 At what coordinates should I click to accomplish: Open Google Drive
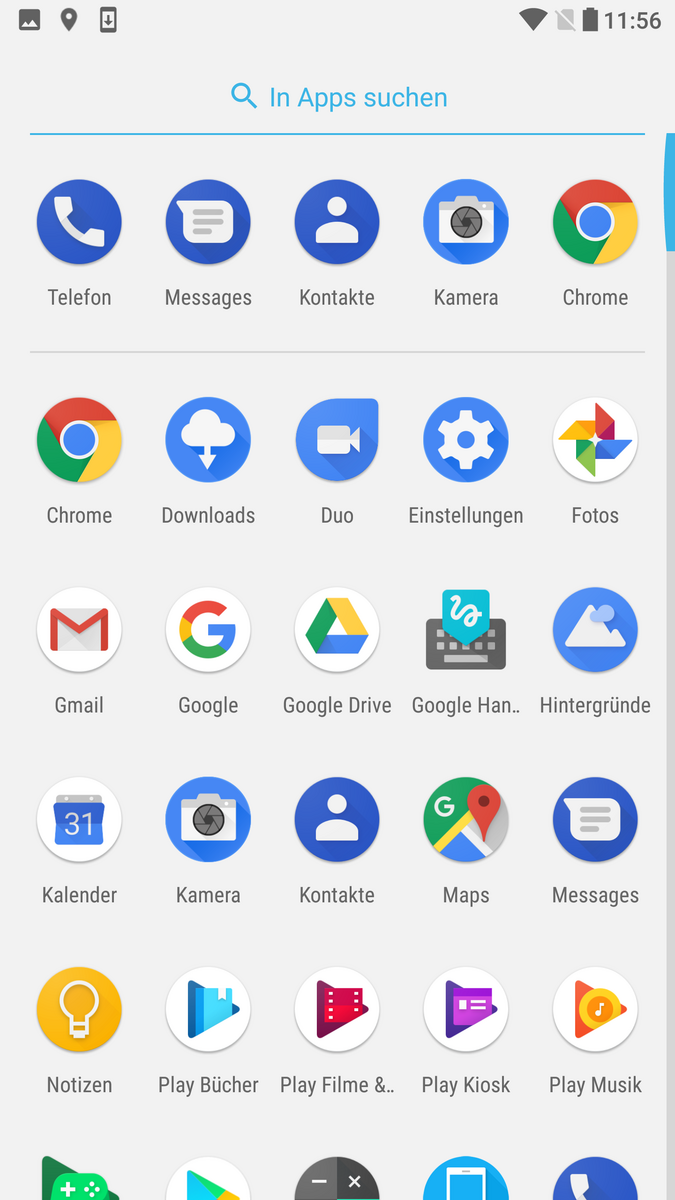pyautogui.click(x=337, y=630)
